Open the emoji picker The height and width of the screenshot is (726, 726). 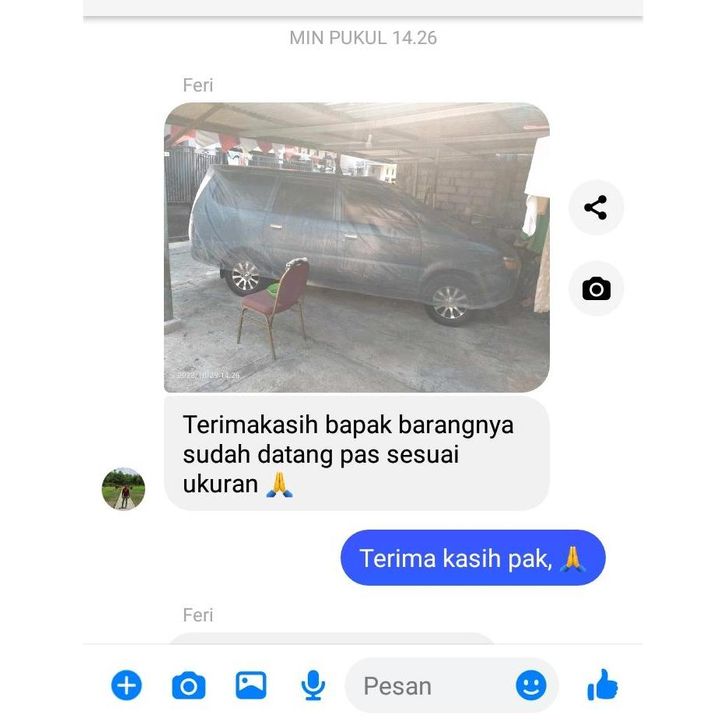[531, 686]
